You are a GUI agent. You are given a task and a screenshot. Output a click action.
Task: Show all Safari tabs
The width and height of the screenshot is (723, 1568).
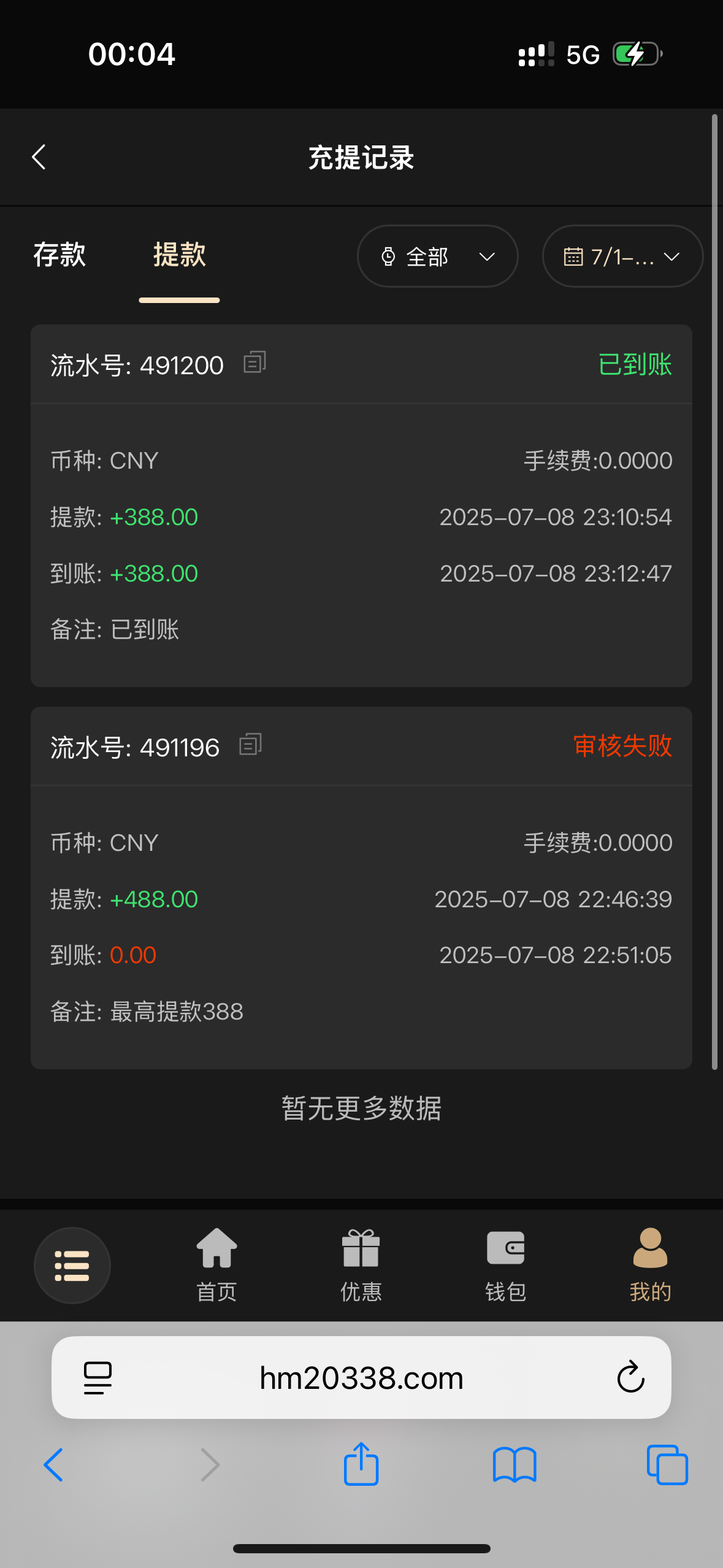(667, 1465)
